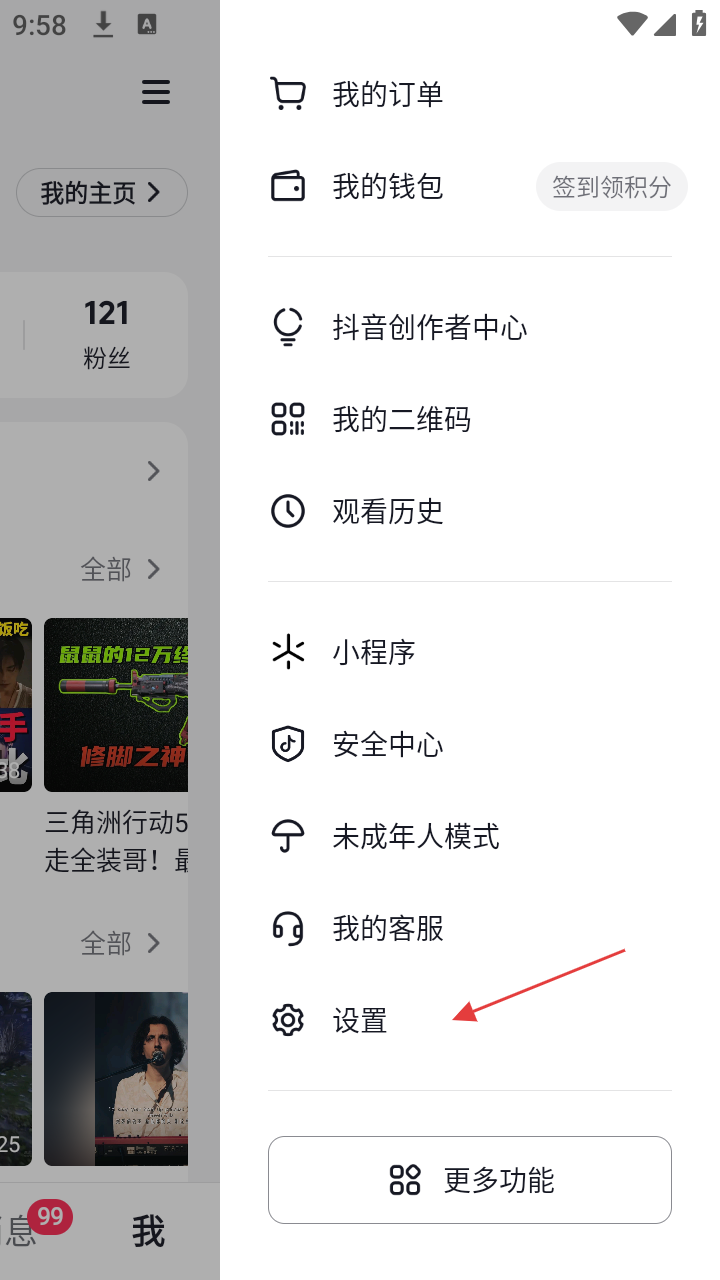The height and width of the screenshot is (1280, 720).
Task: Open the 三角洲行动 video thumbnail
Action: tap(116, 705)
